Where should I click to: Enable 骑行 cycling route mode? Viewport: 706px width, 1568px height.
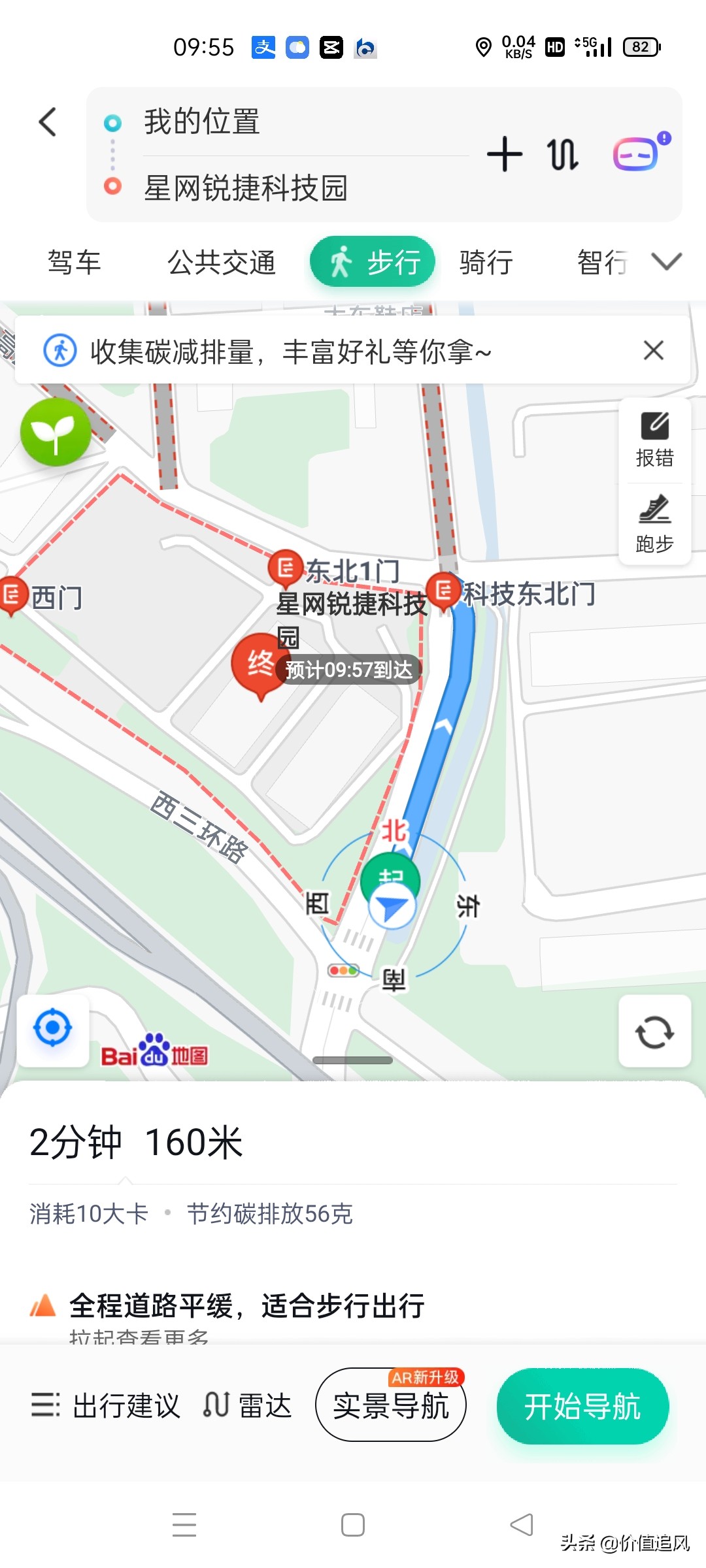(x=484, y=261)
